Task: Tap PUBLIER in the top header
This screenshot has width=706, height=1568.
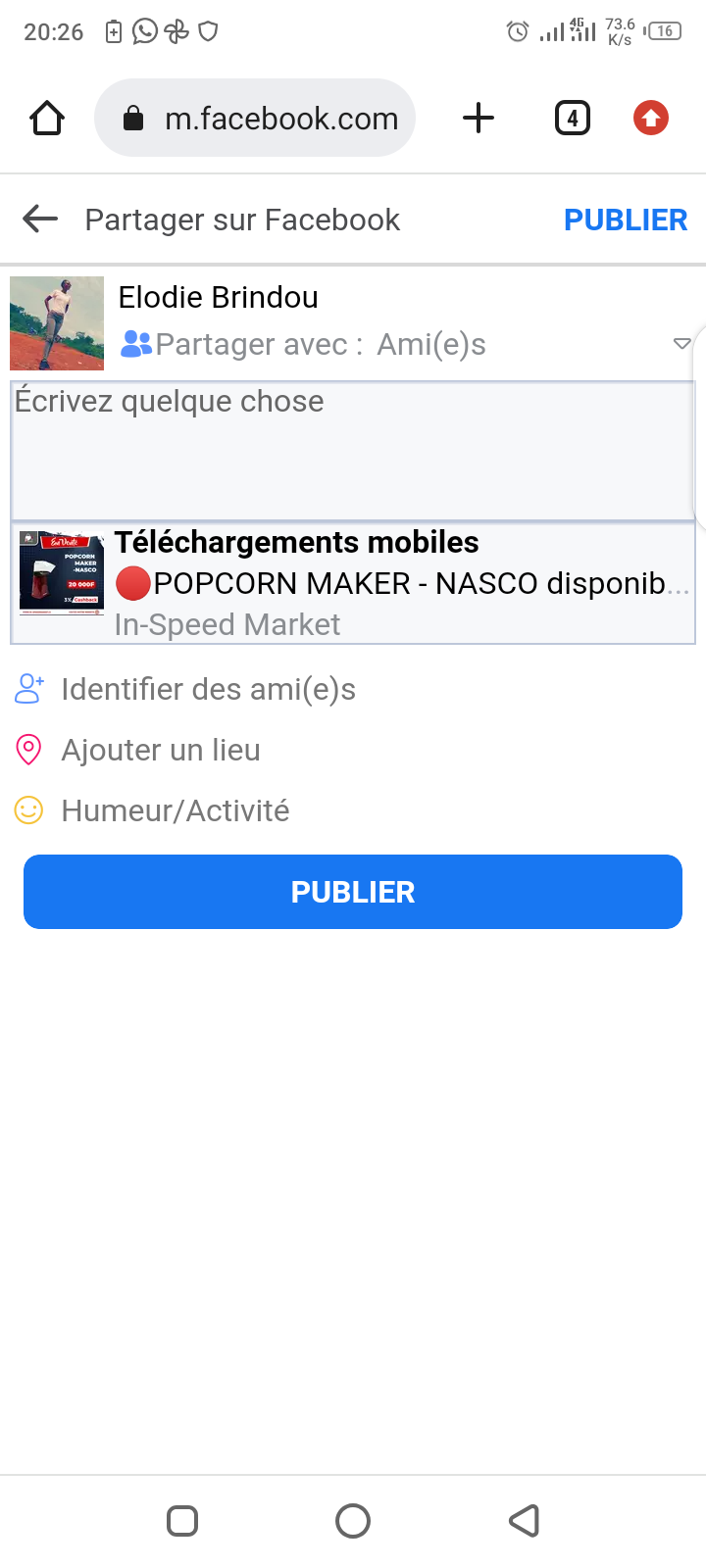Action: click(625, 220)
